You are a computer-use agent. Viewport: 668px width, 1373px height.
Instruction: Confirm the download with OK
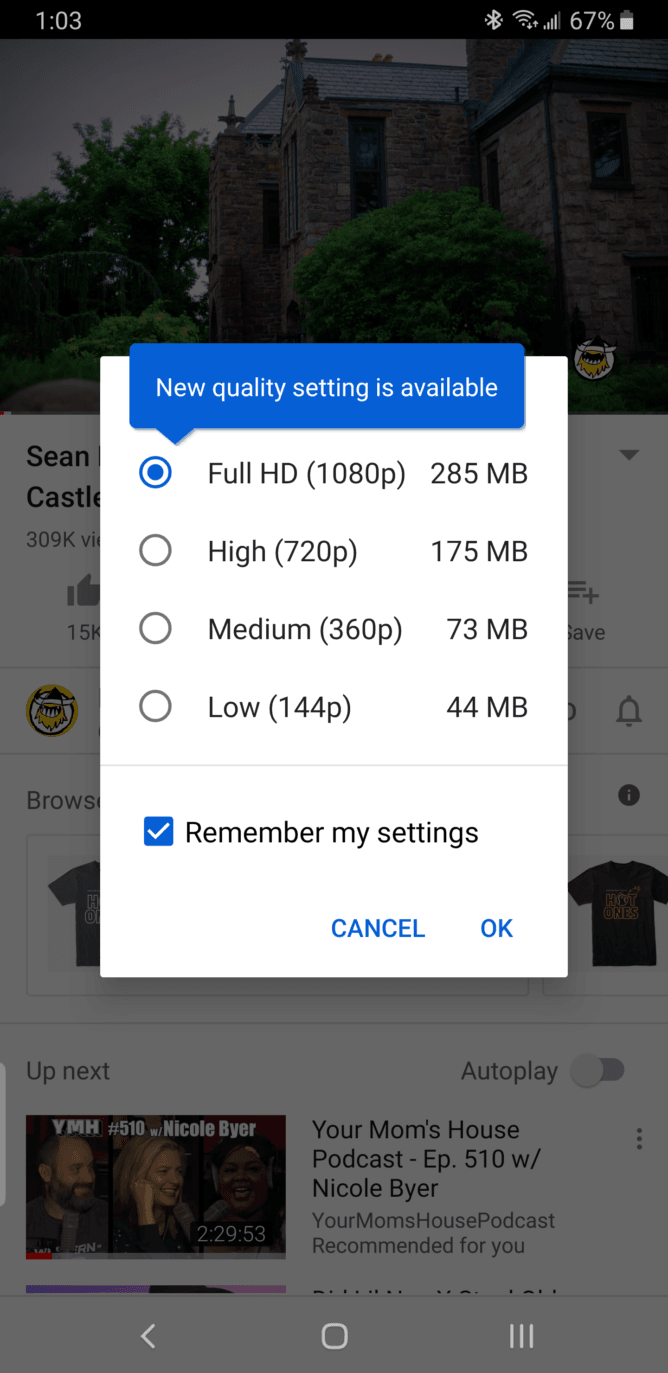click(496, 928)
